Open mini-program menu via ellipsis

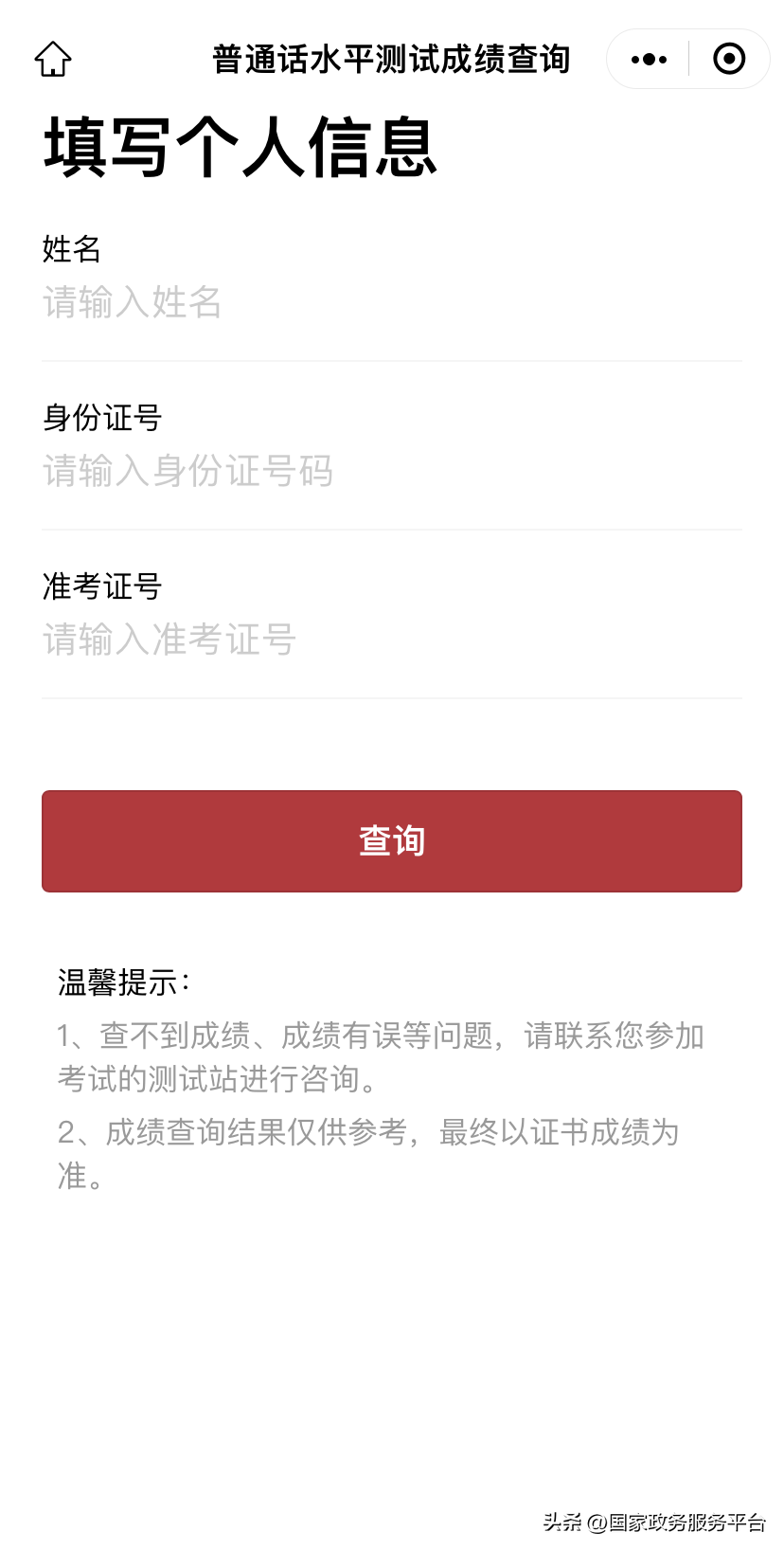(x=648, y=58)
